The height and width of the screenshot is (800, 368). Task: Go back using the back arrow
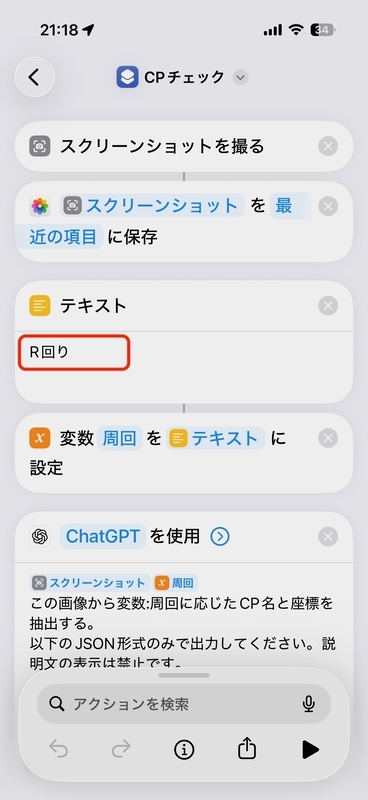[34, 77]
